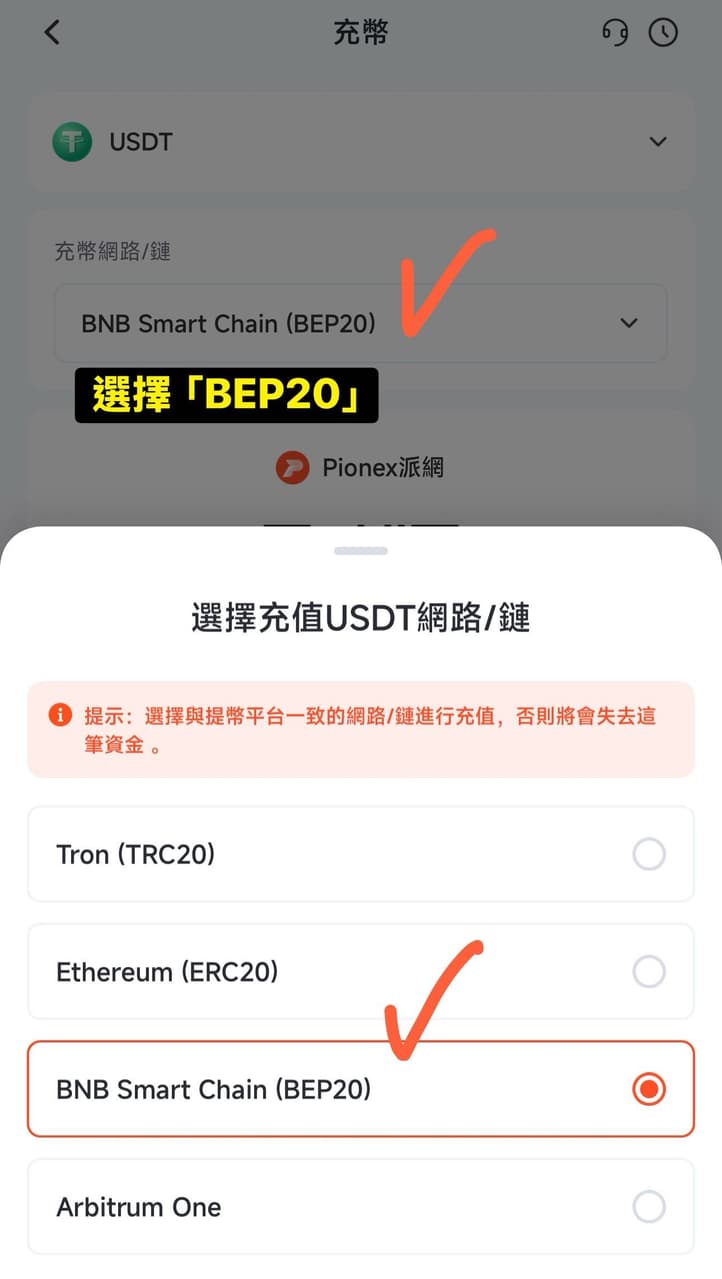The image size is (722, 1279).
Task: Select BNB Smart Chain (BEP20) option
Action: click(x=361, y=1089)
